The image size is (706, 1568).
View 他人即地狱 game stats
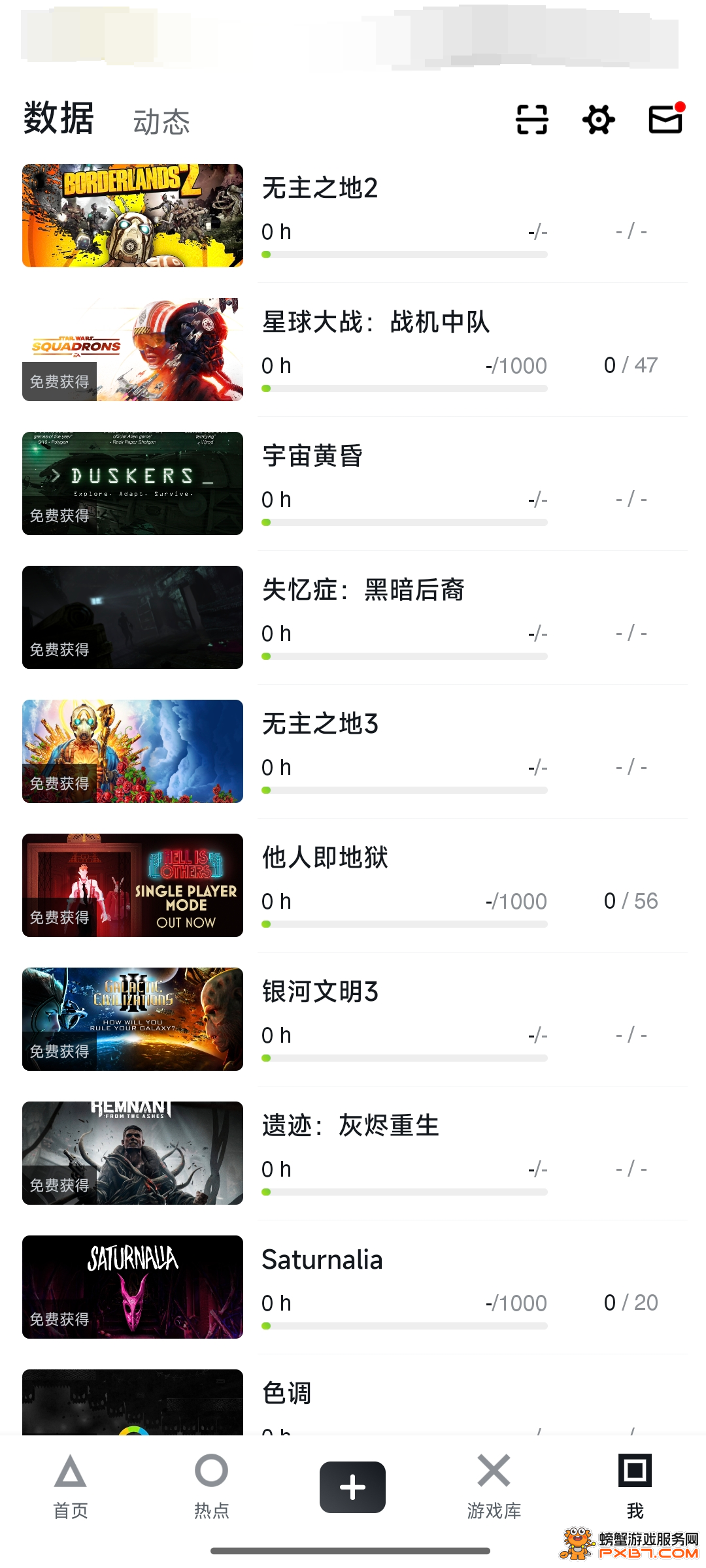355,885
